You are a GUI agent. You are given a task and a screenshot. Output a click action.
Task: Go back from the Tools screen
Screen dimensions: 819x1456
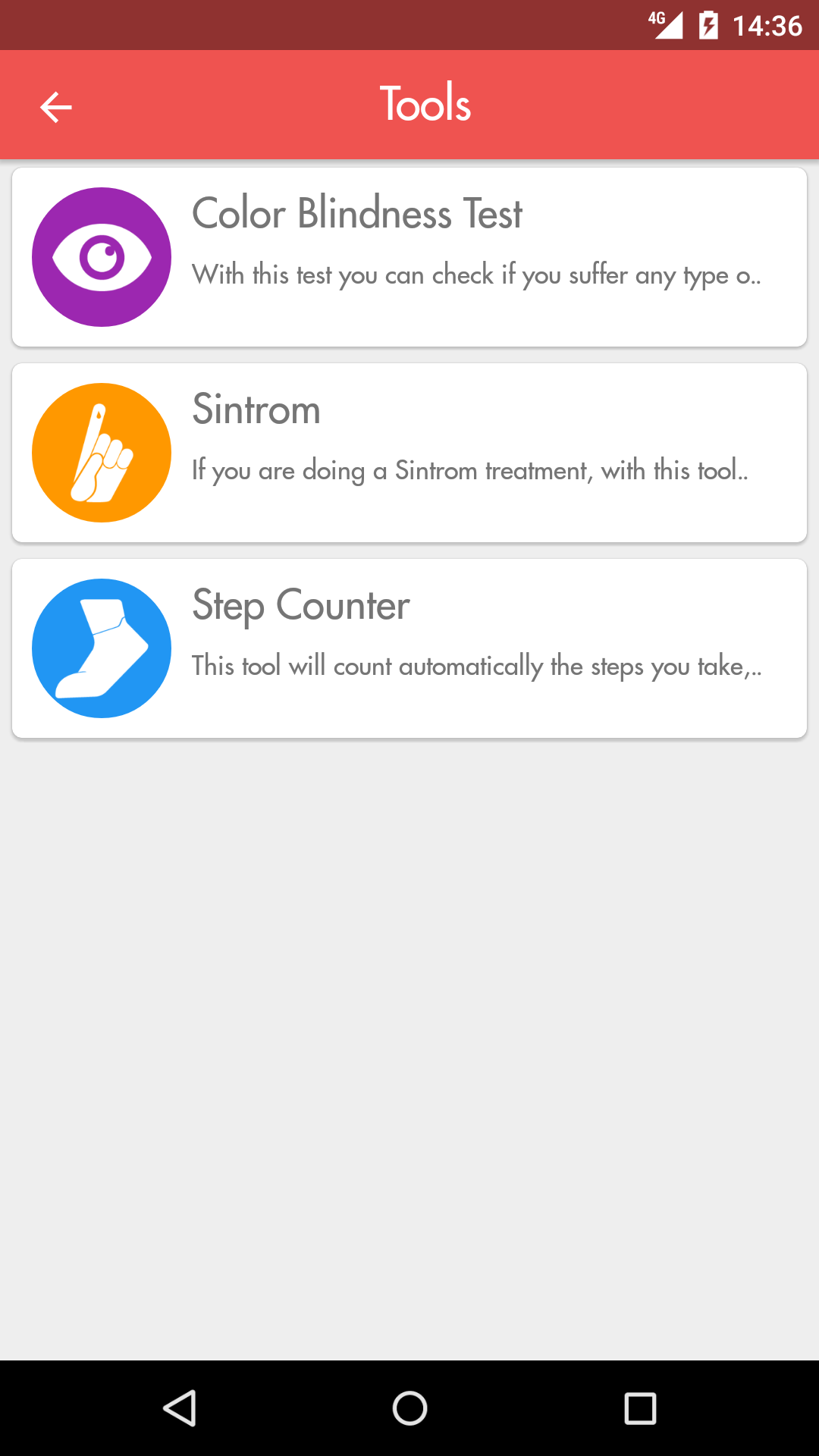tap(55, 107)
